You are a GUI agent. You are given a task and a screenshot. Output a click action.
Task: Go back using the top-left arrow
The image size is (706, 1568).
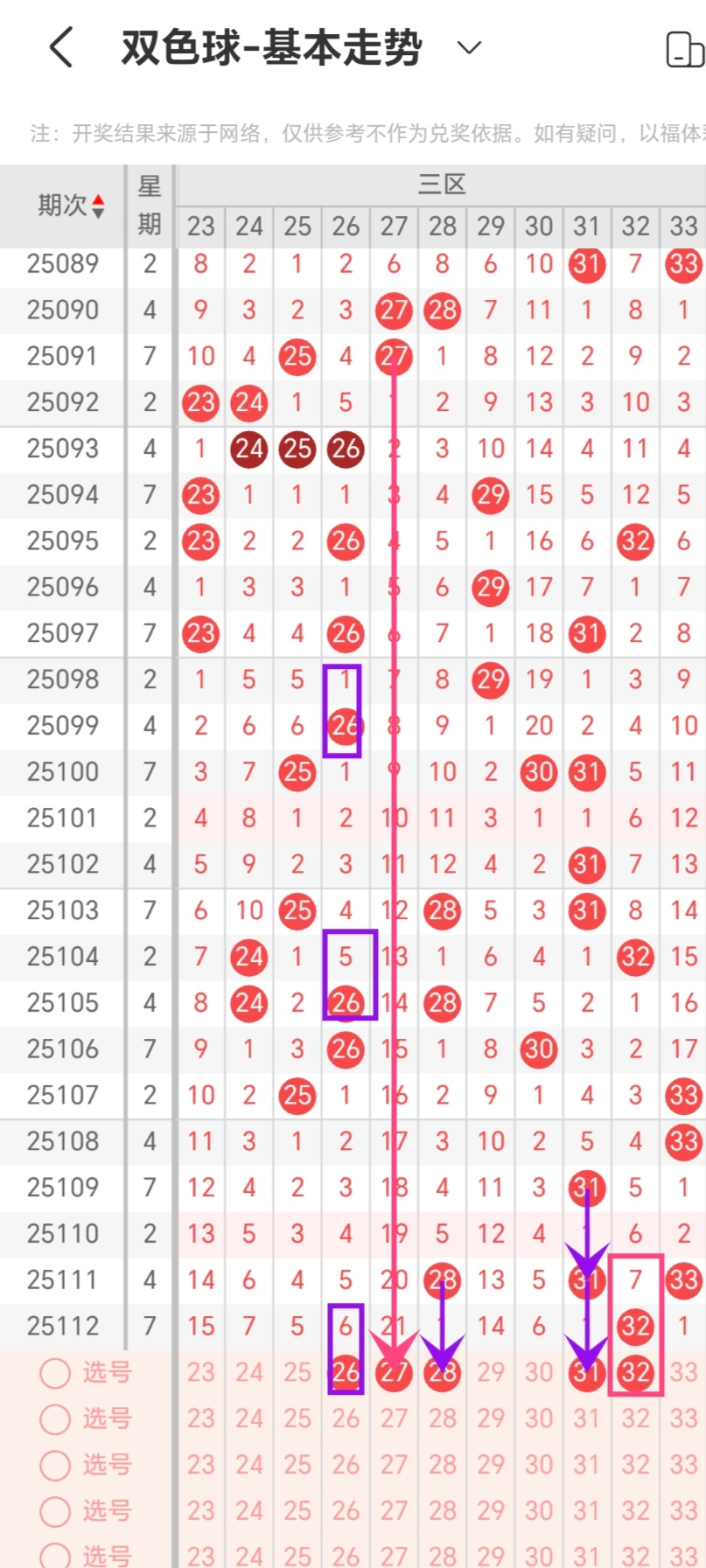[x=61, y=47]
